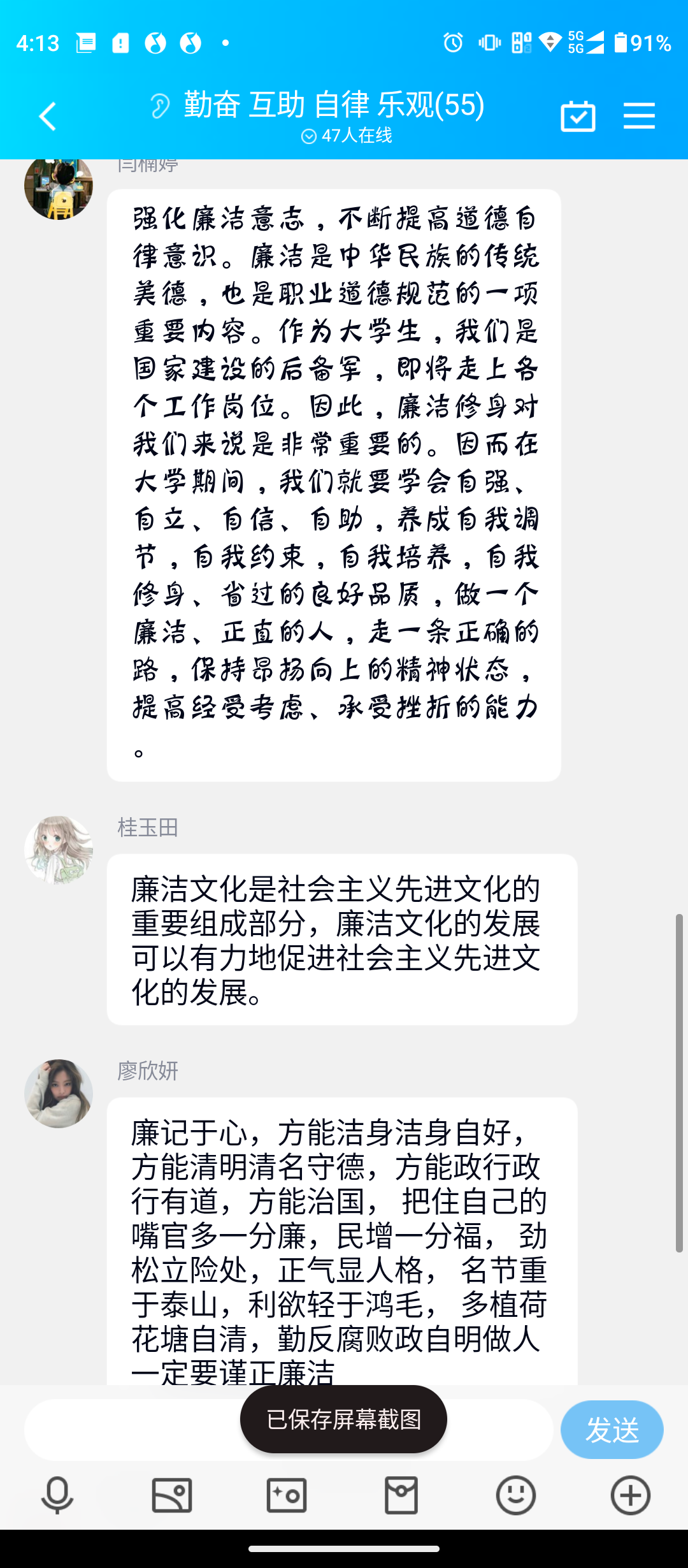Image resolution: width=688 pixels, height=1568 pixels.
Task: Tap the plus icon for more attachments
Action: click(x=629, y=1495)
